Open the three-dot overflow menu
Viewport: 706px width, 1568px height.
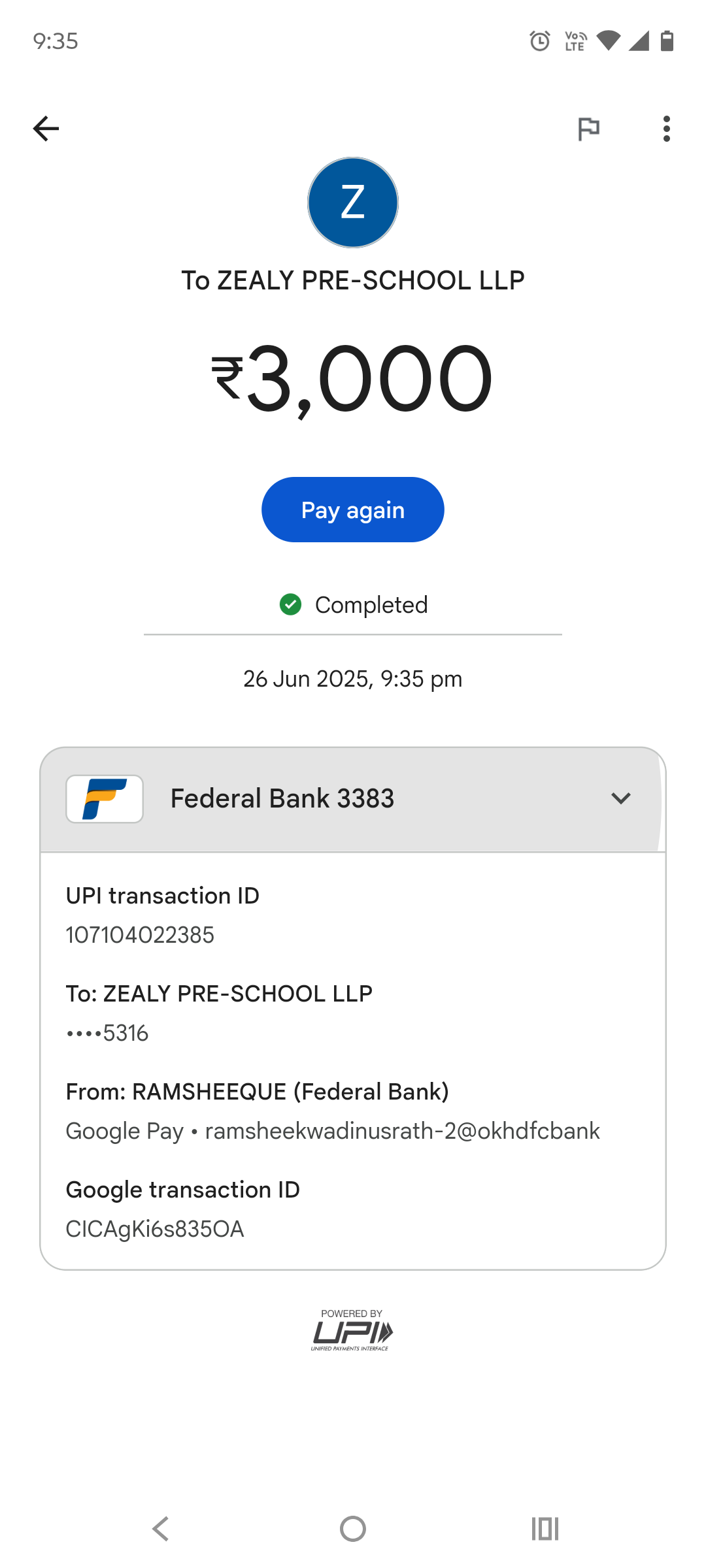coord(666,129)
